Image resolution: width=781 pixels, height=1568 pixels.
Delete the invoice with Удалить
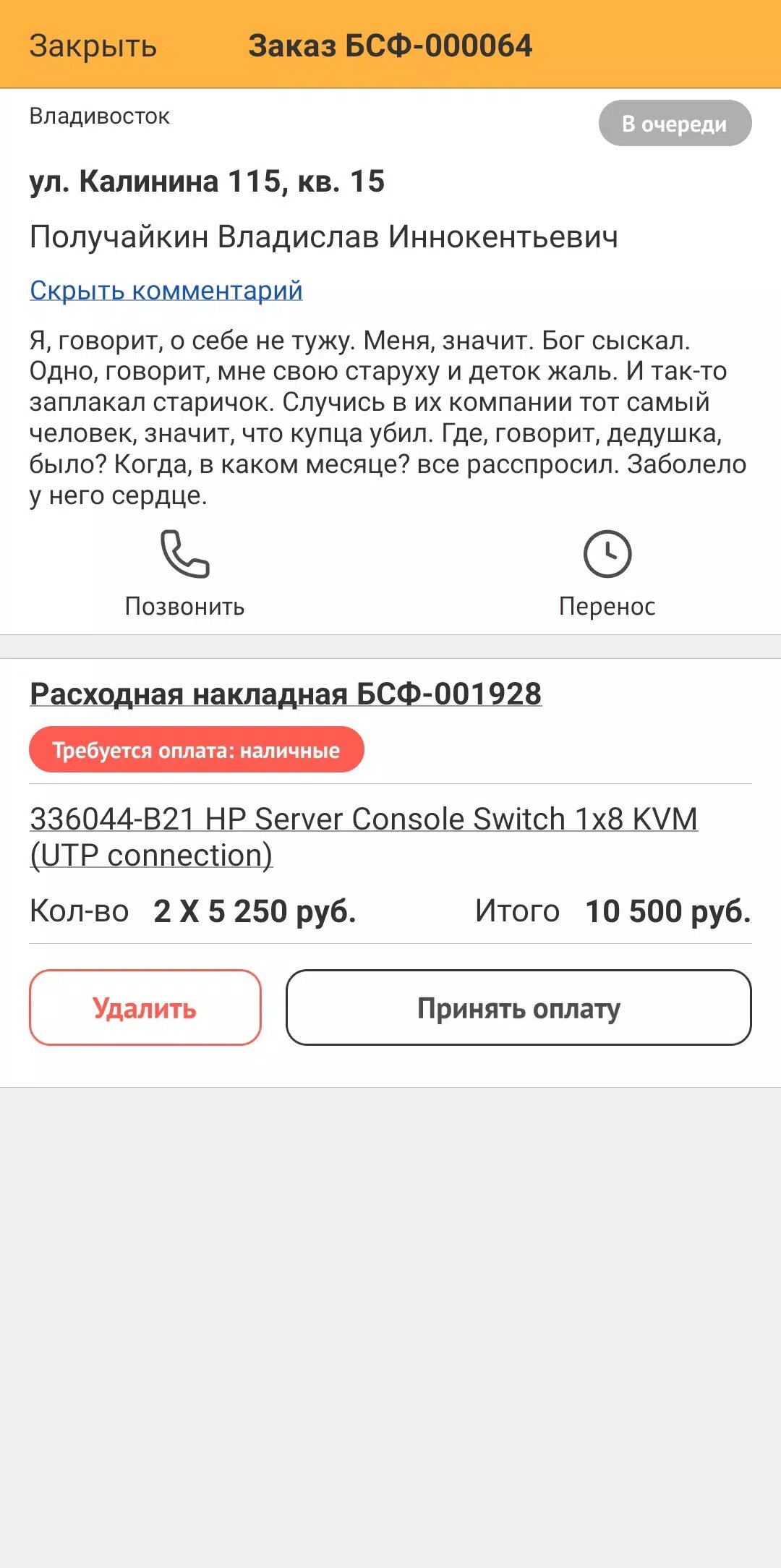(x=145, y=1007)
